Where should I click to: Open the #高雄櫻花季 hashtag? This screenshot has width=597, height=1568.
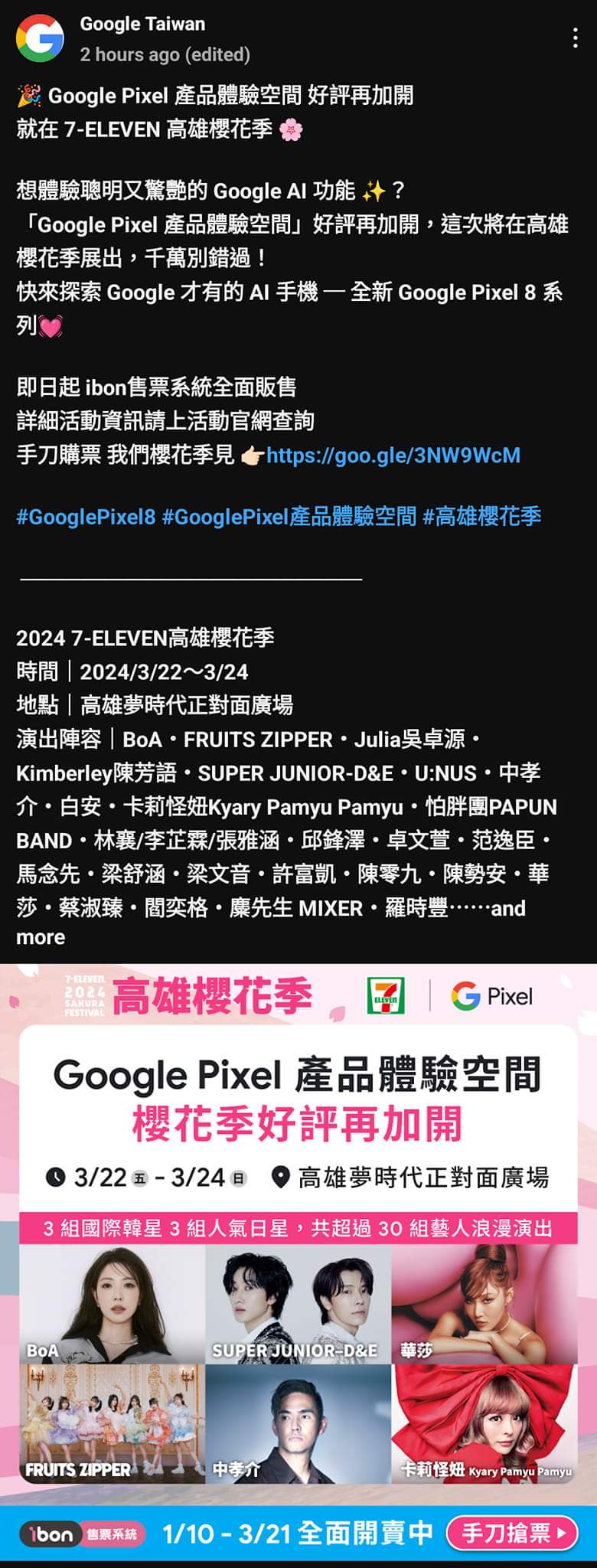click(482, 517)
